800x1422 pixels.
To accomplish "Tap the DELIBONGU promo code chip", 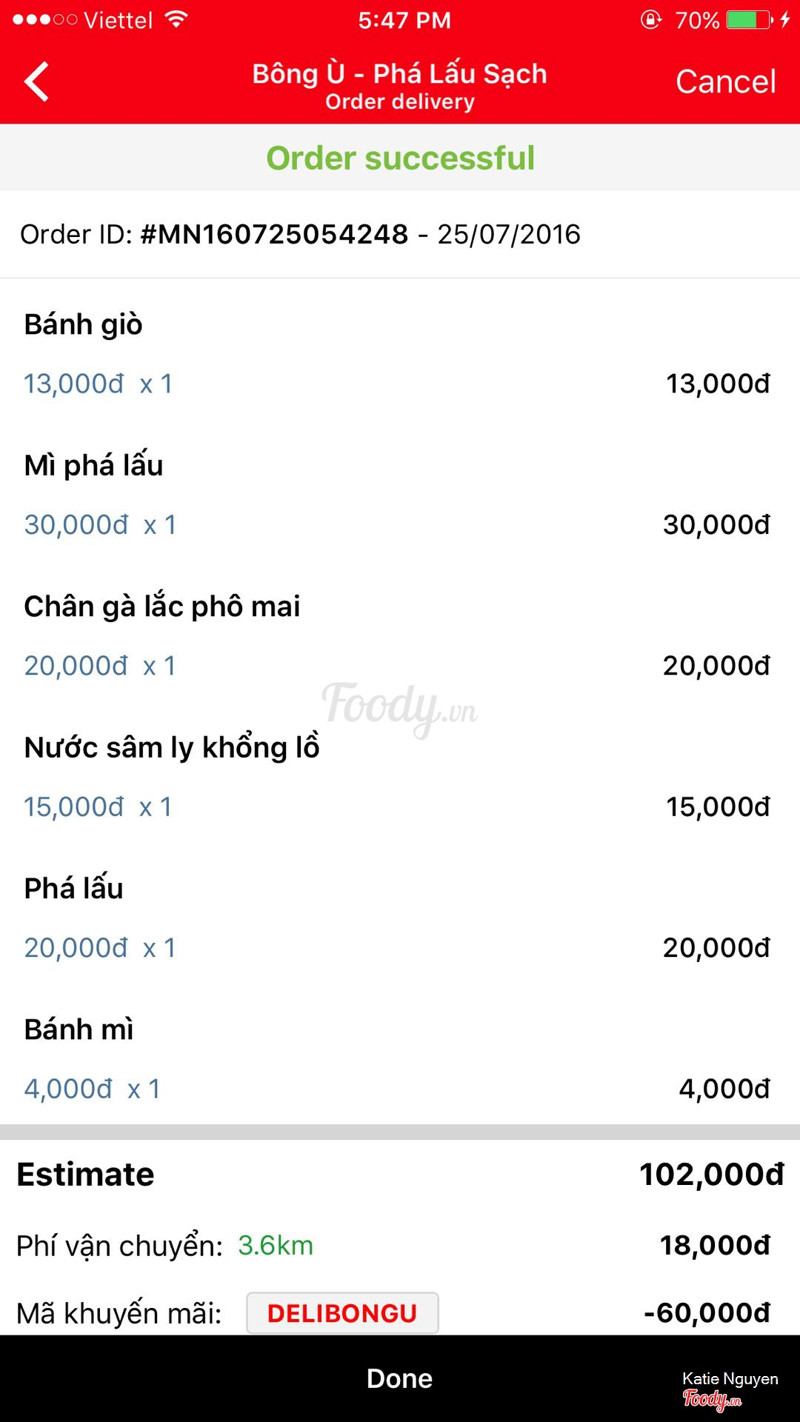I will click(342, 1312).
